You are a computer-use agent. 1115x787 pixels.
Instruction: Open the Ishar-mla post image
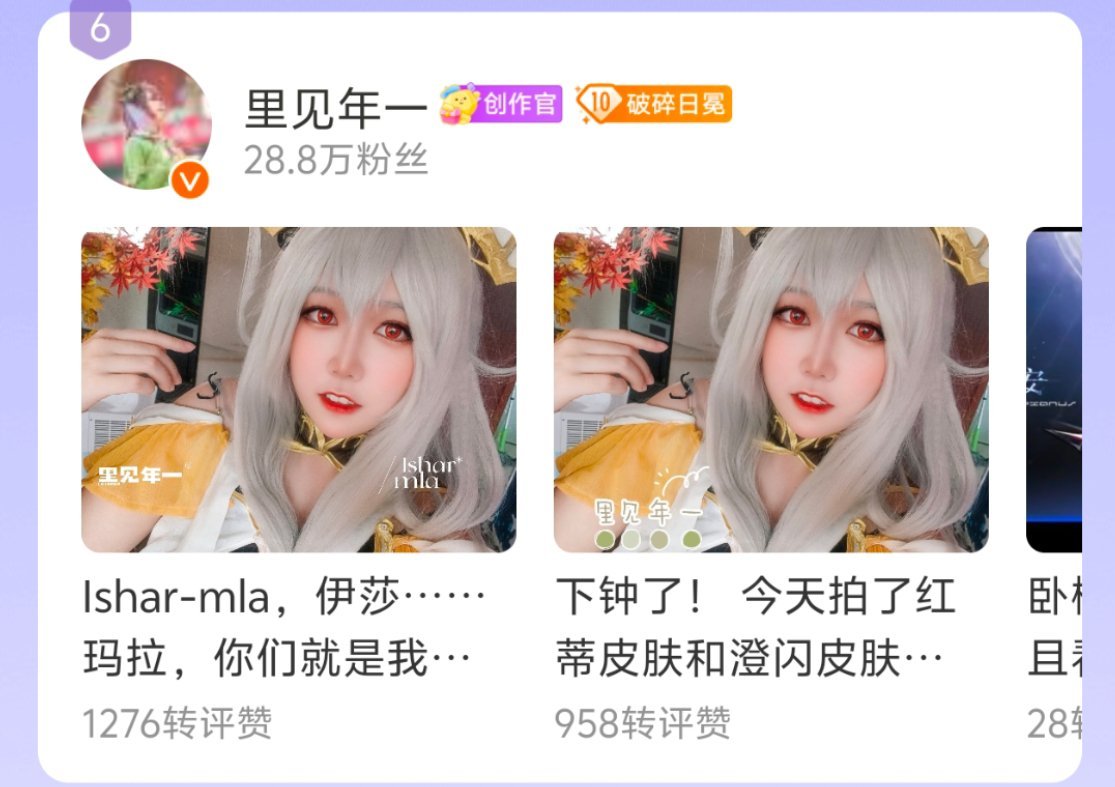point(298,390)
